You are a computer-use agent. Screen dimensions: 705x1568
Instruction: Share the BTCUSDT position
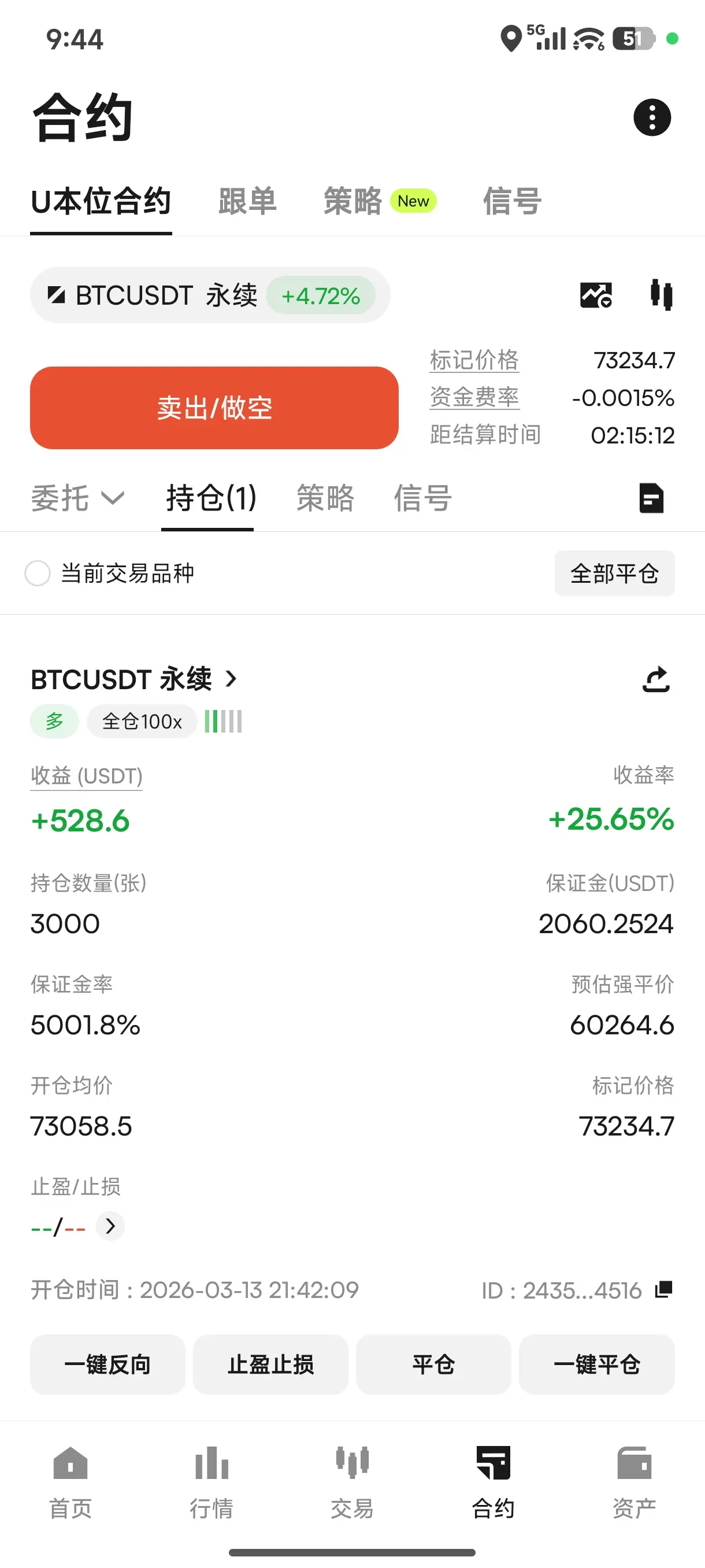(656, 679)
